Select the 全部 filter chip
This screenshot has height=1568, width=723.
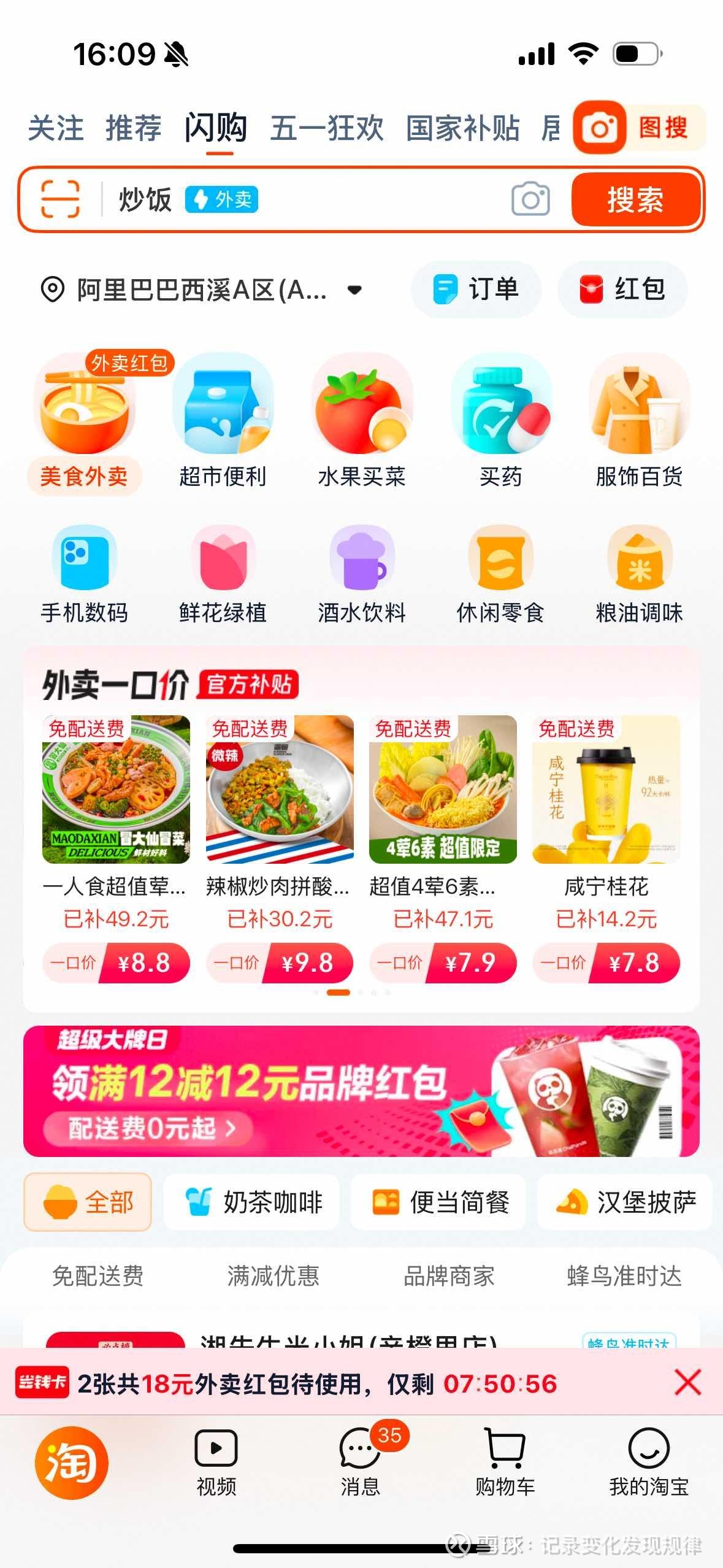tap(87, 1202)
